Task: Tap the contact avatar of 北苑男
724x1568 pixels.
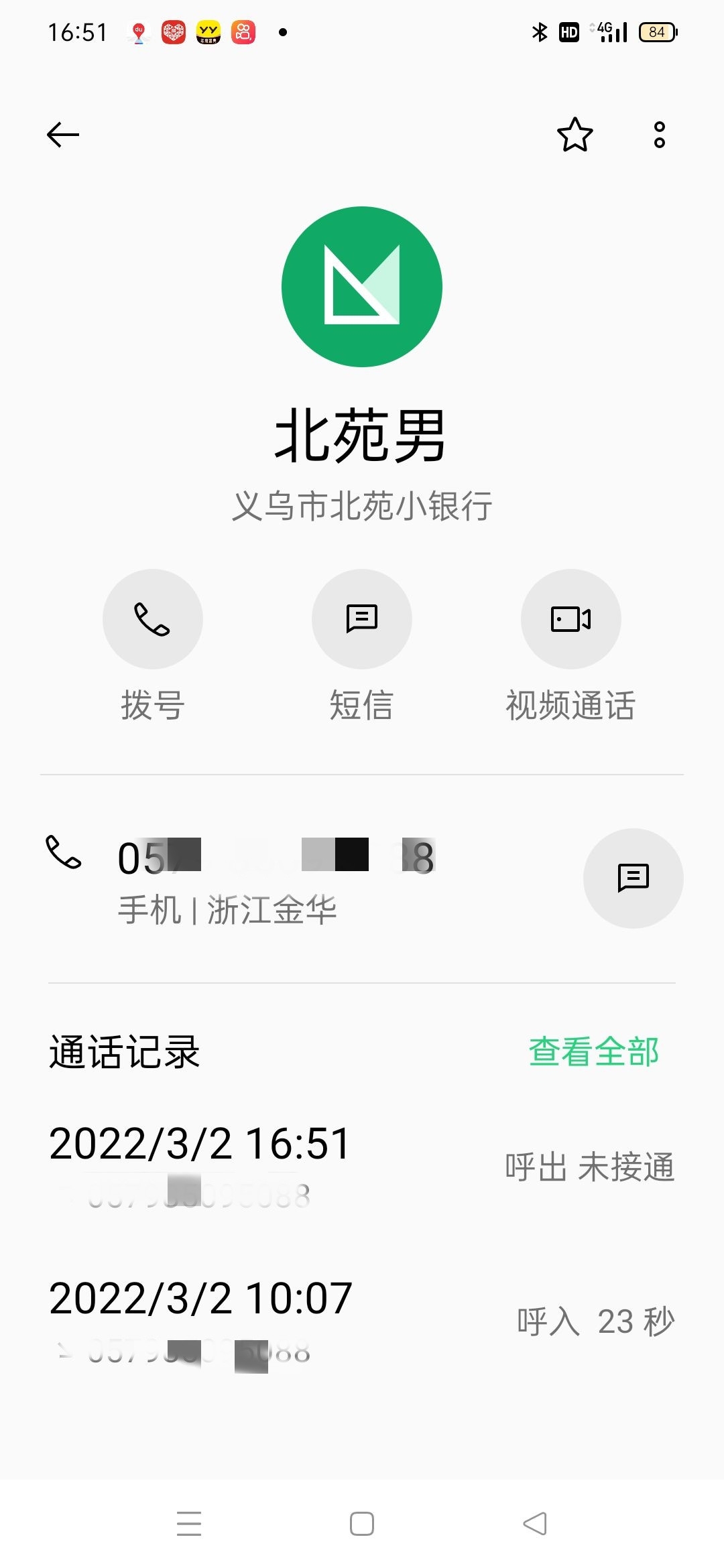Action: click(x=362, y=287)
